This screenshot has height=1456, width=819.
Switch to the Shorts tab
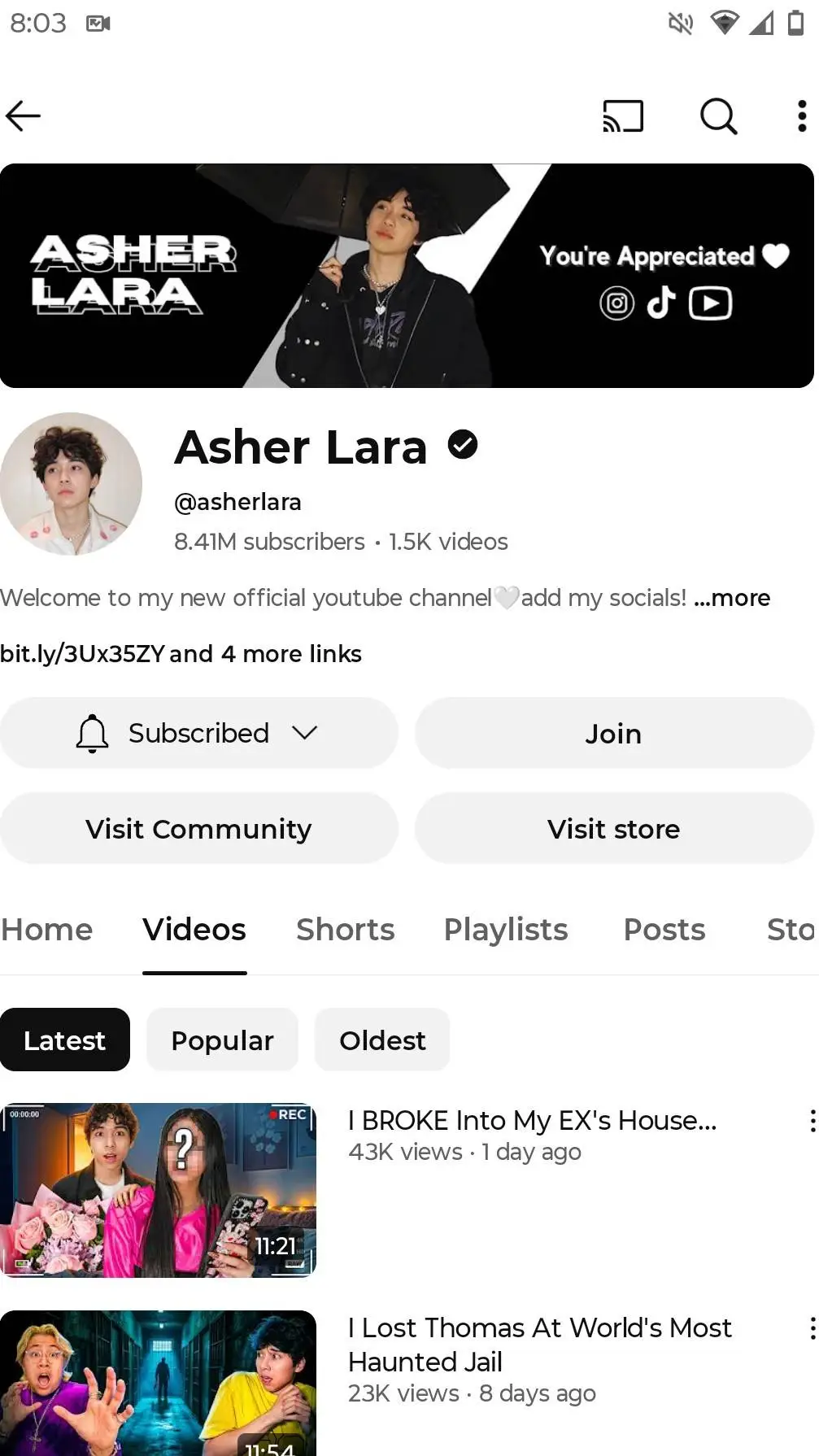tap(345, 930)
